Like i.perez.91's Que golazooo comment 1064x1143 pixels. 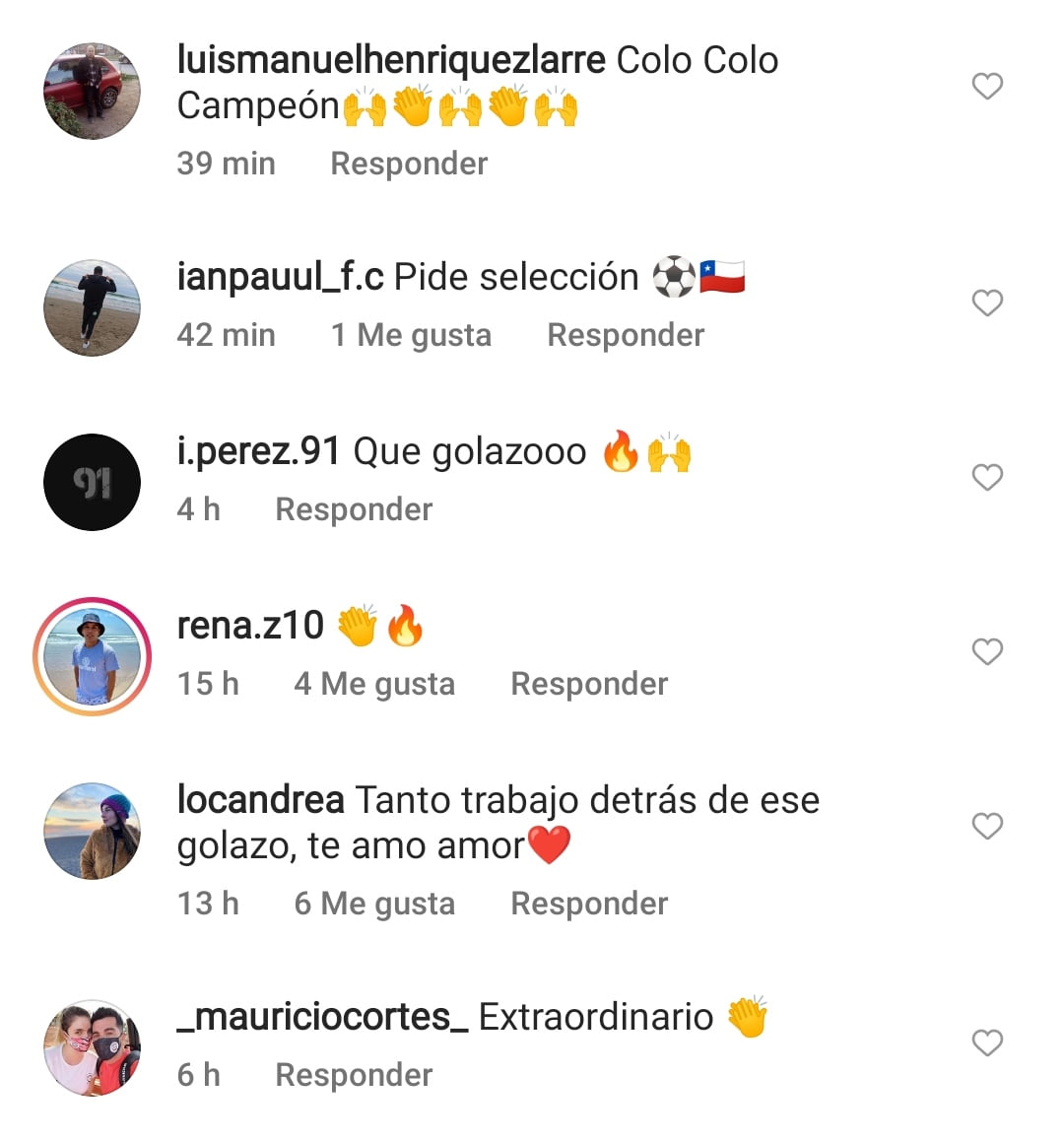click(987, 478)
